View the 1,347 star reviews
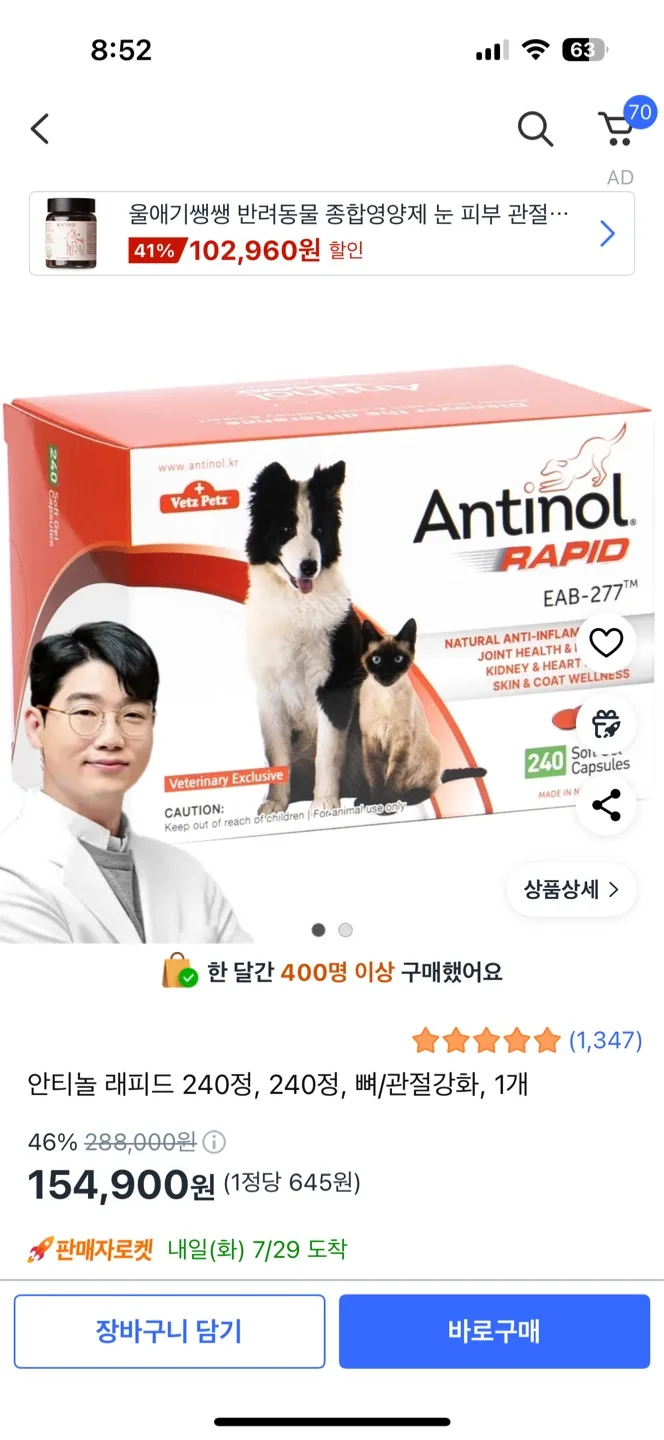This screenshot has height=1440, width=664. click(526, 1041)
